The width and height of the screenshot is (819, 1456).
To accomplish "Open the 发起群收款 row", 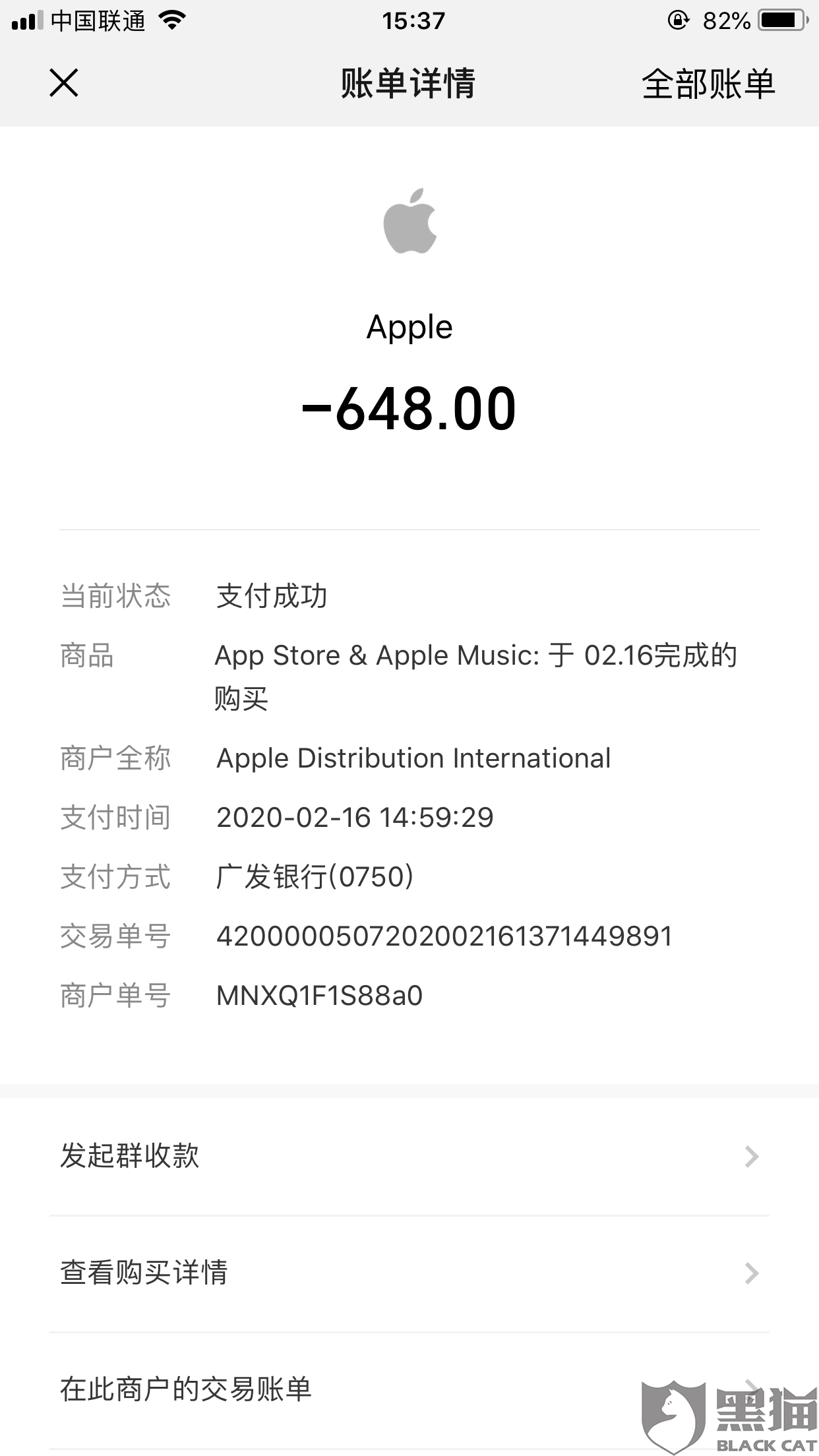I will tap(409, 1157).
